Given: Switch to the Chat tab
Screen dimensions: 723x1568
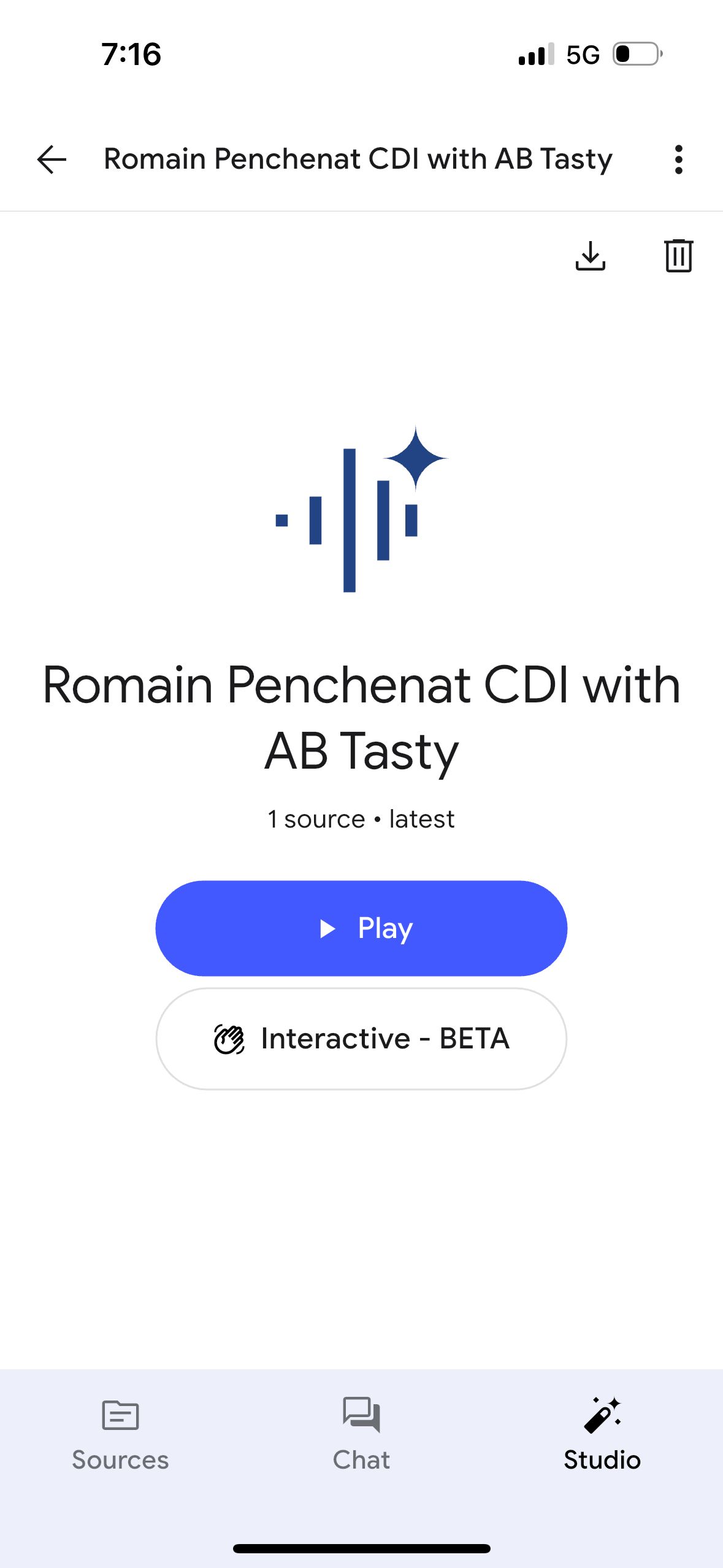Looking at the screenshot, I should tap(361, 1434).
